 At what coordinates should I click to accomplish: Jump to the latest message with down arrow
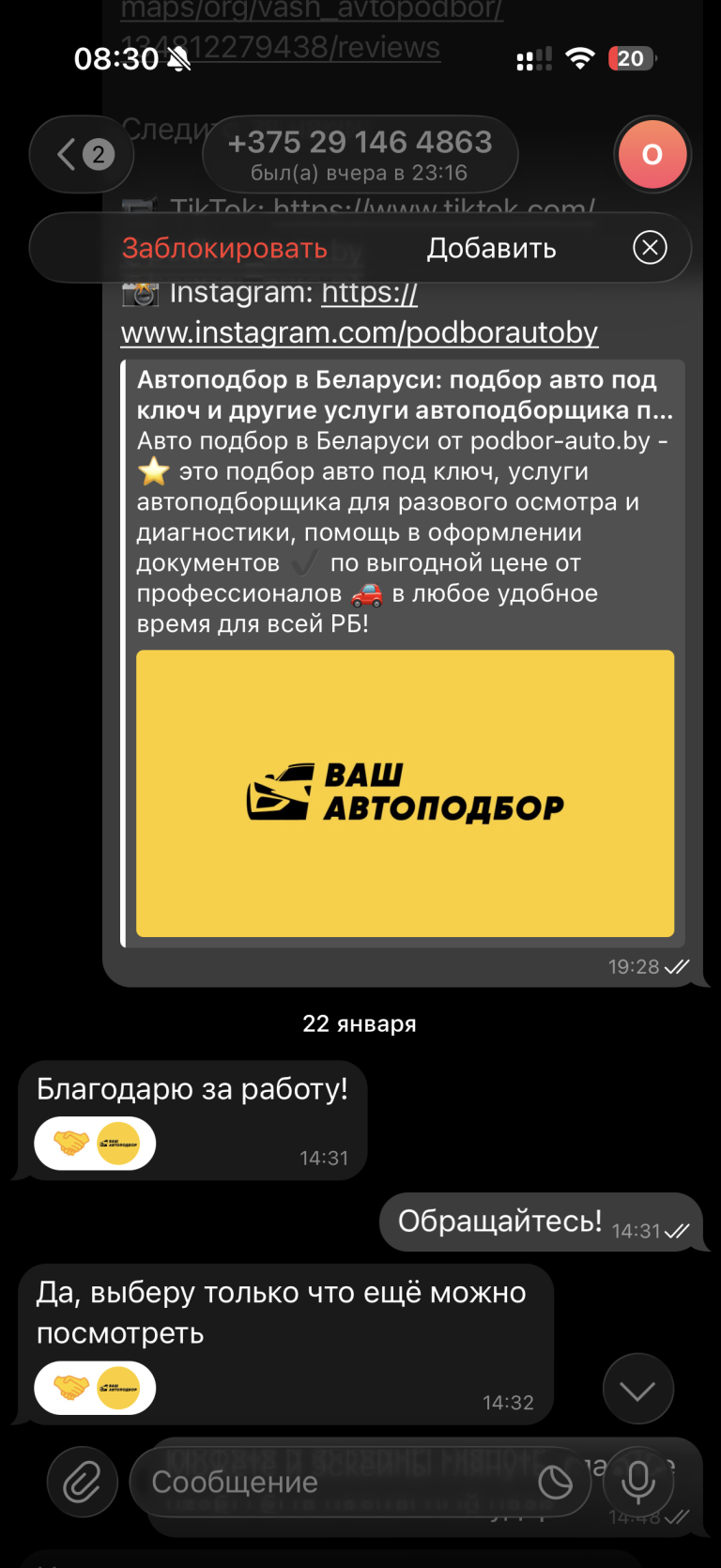[x=637, y=1390]
